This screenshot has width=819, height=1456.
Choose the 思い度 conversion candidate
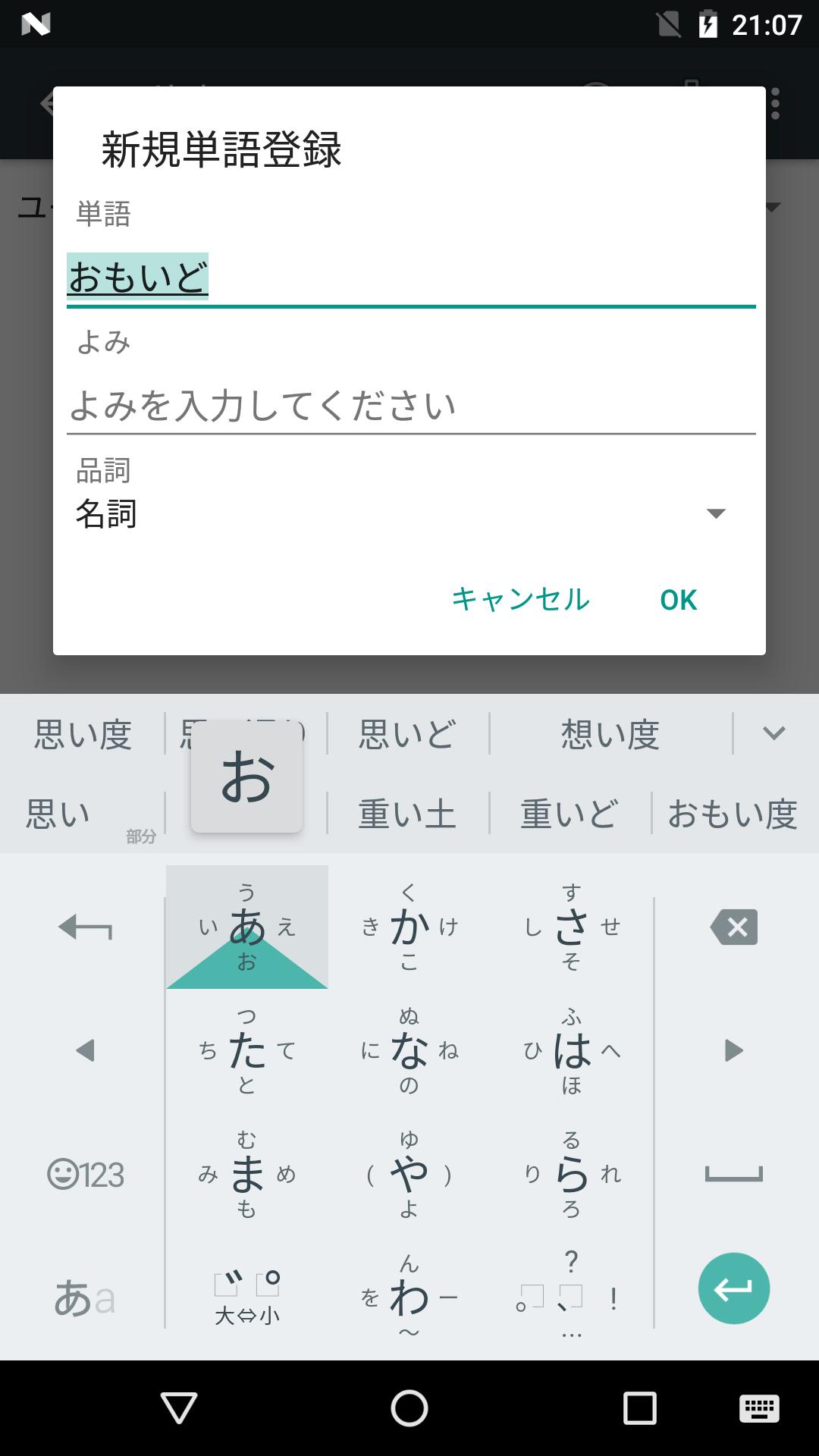coord(83,734)
